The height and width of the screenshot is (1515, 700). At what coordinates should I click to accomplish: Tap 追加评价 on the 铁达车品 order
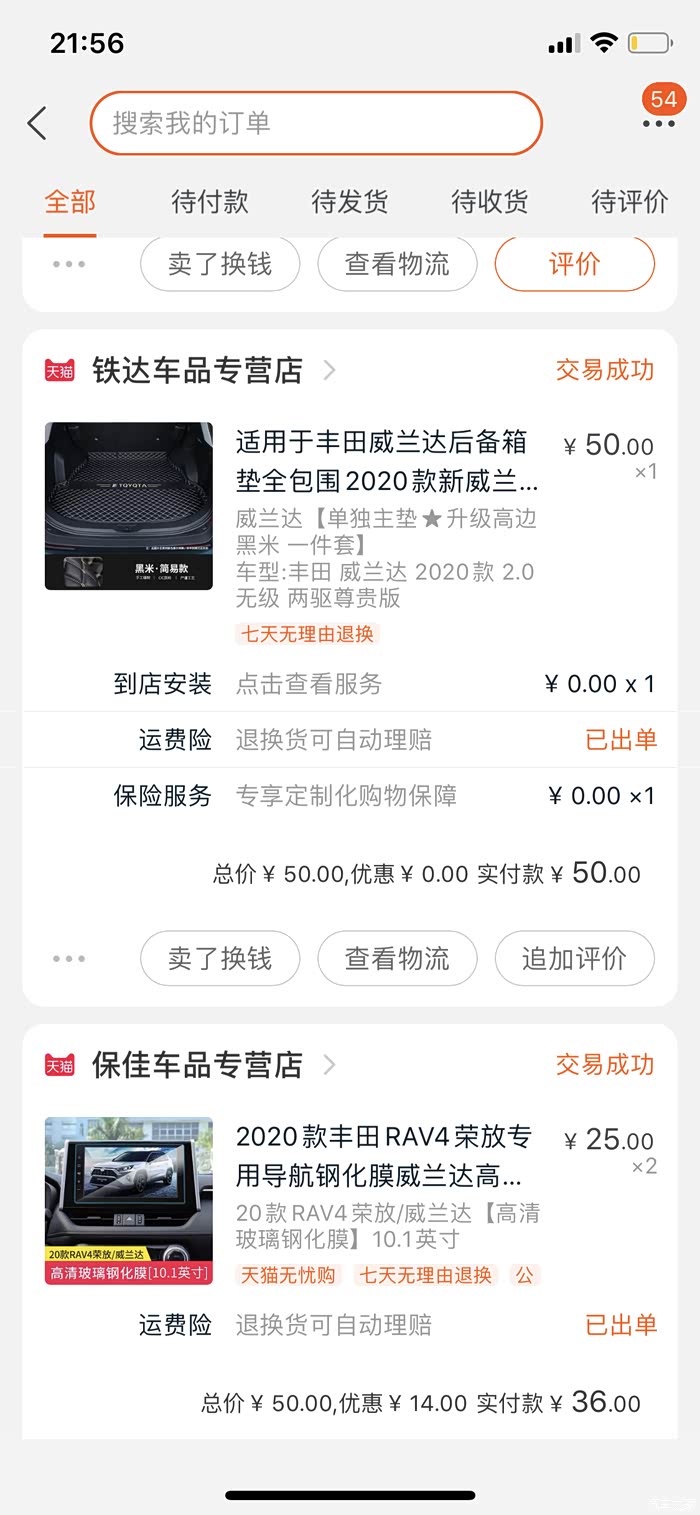point(575,959)
